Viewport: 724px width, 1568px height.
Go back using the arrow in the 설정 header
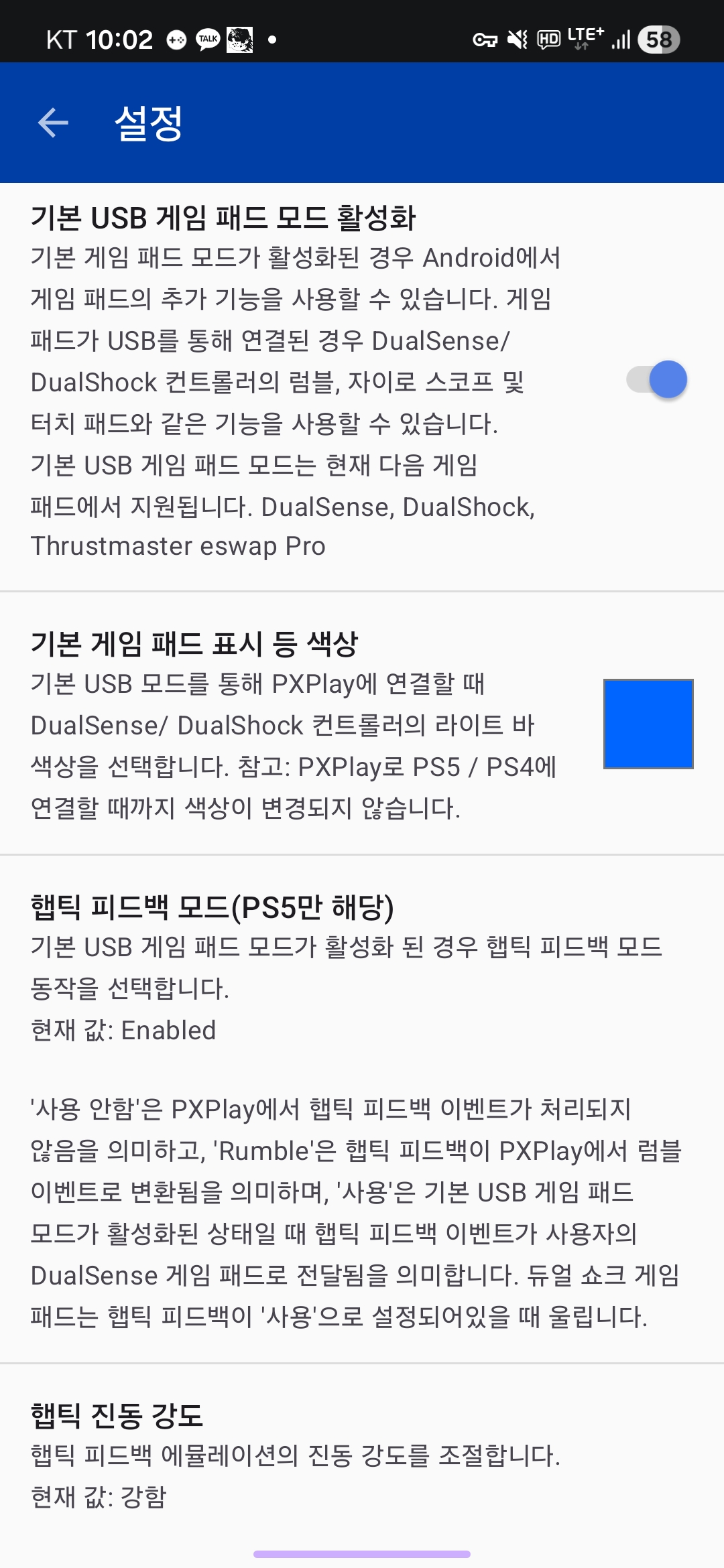(x=53, y=123)
